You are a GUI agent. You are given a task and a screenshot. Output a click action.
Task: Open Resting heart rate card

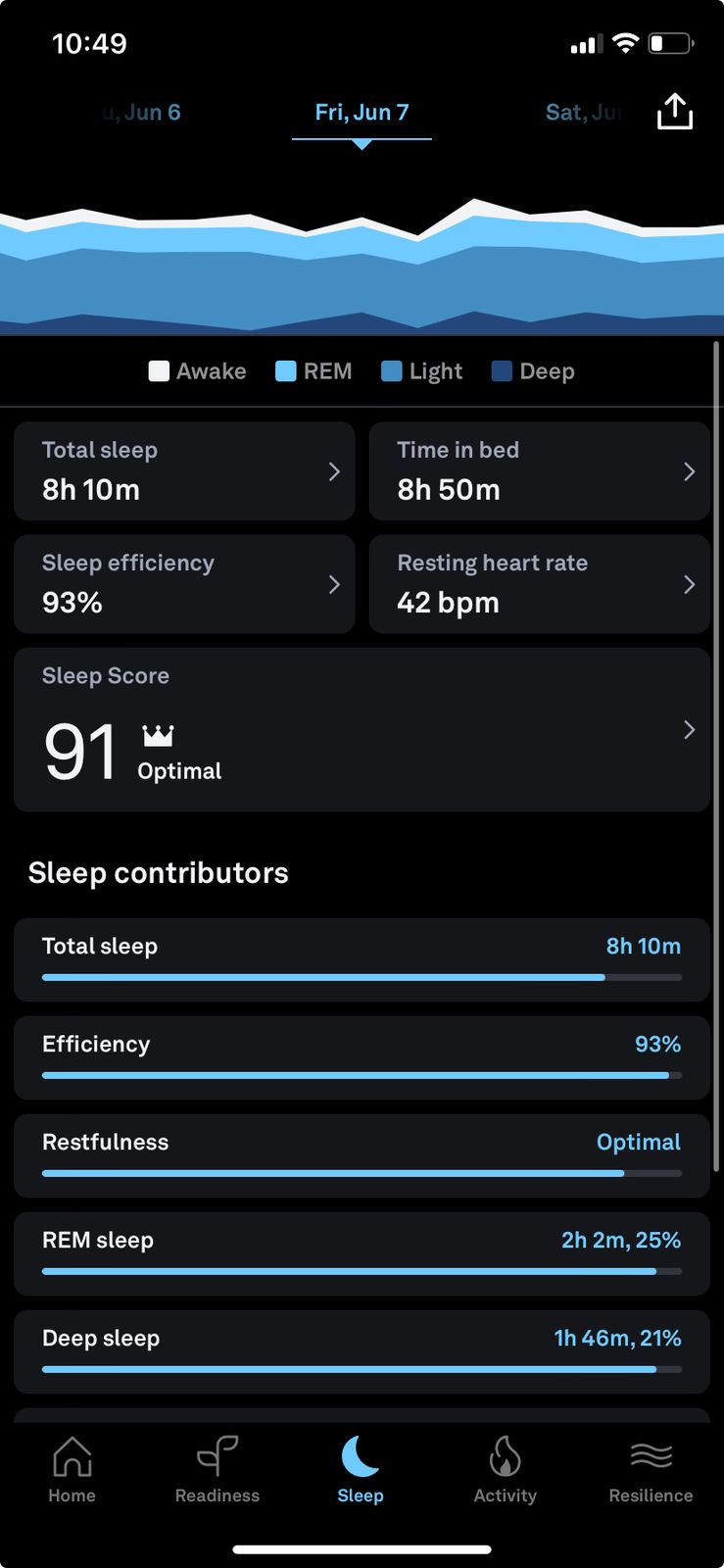[539, 584]
